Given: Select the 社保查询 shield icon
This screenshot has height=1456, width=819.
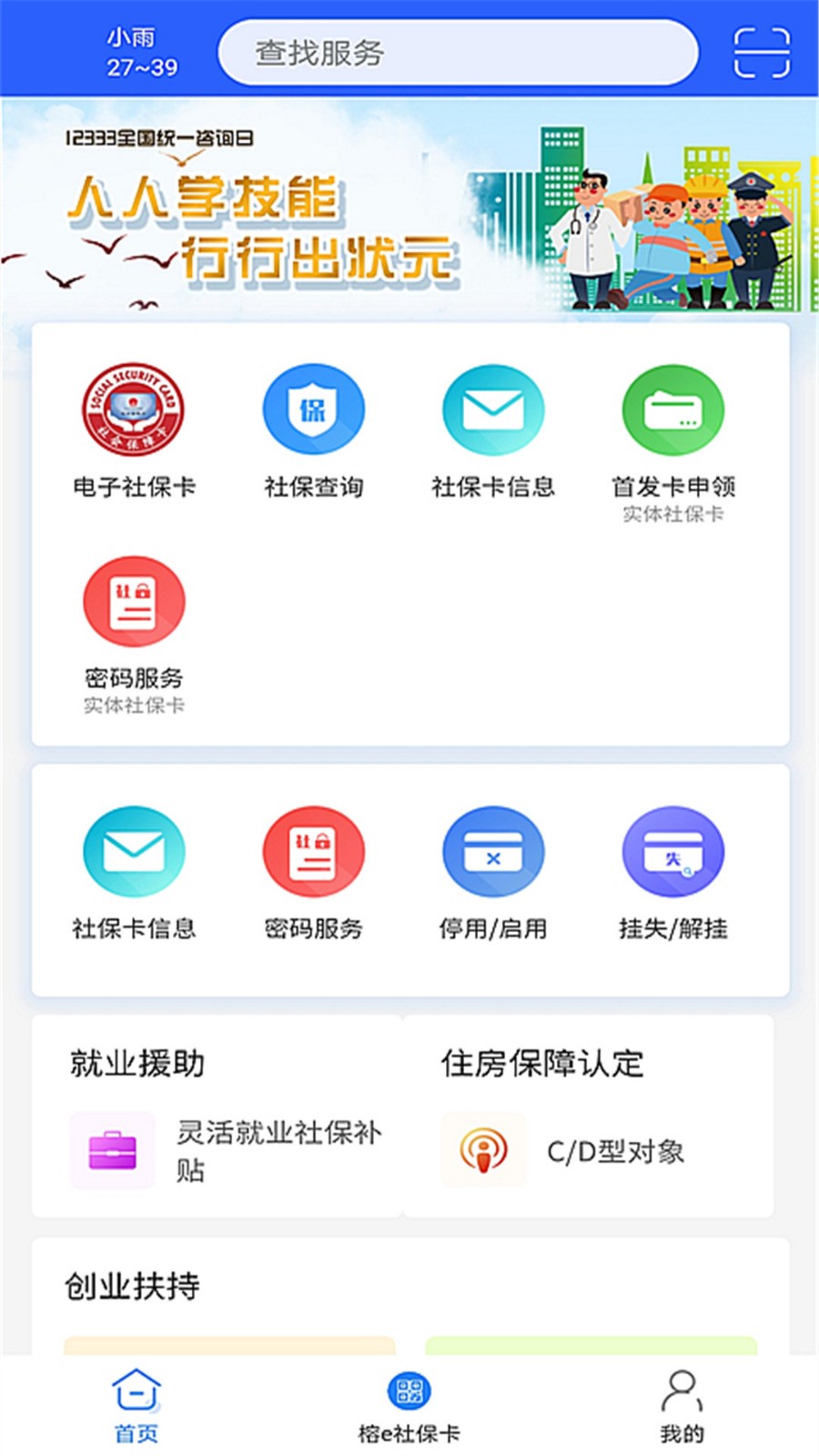Looking at the screenshot, I should 314,409.
